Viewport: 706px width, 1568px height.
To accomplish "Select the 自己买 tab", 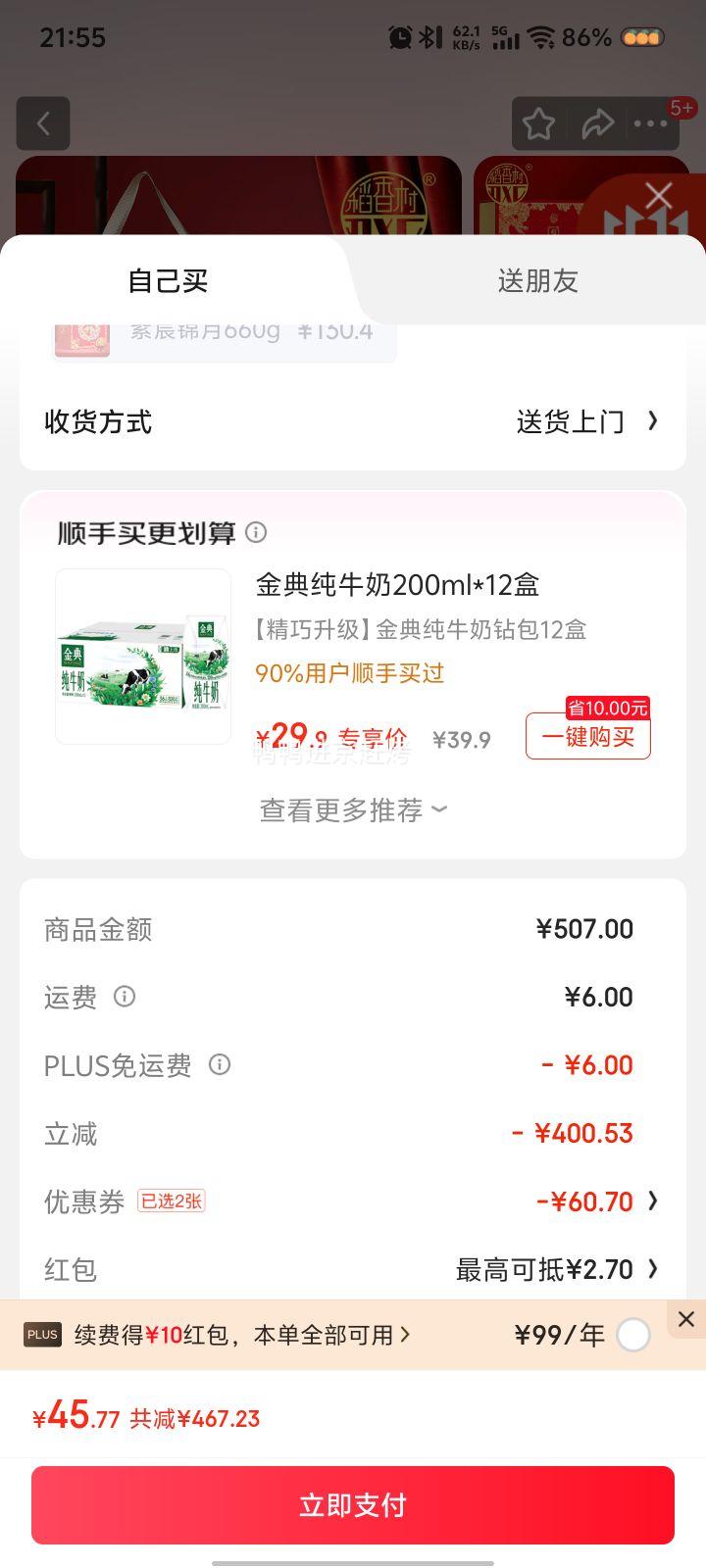I will [168, 281].
